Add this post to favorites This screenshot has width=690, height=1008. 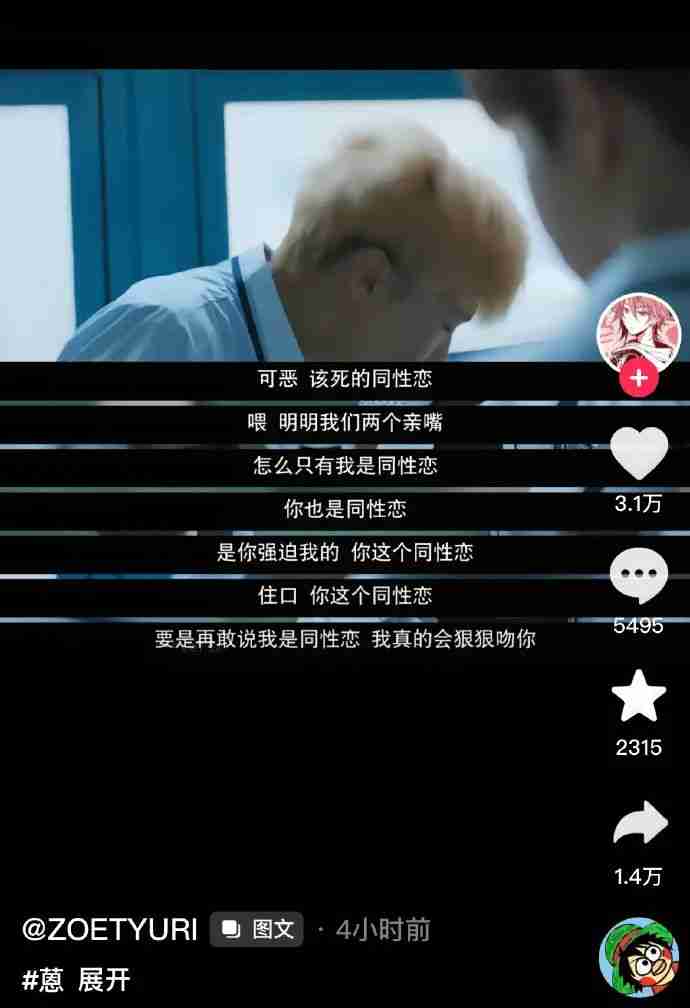coord(638,697)
